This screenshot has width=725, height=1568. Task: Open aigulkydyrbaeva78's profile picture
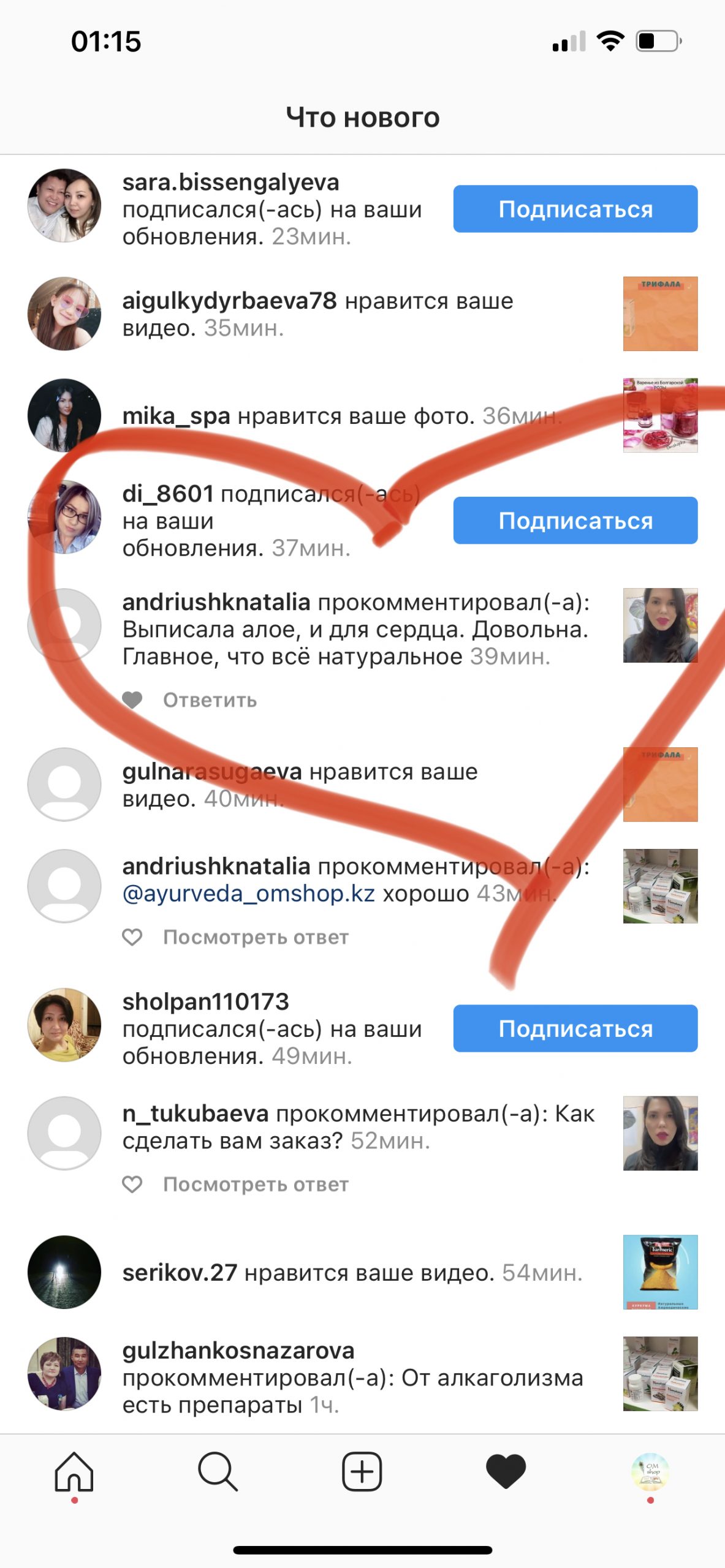tap(64, 314)
